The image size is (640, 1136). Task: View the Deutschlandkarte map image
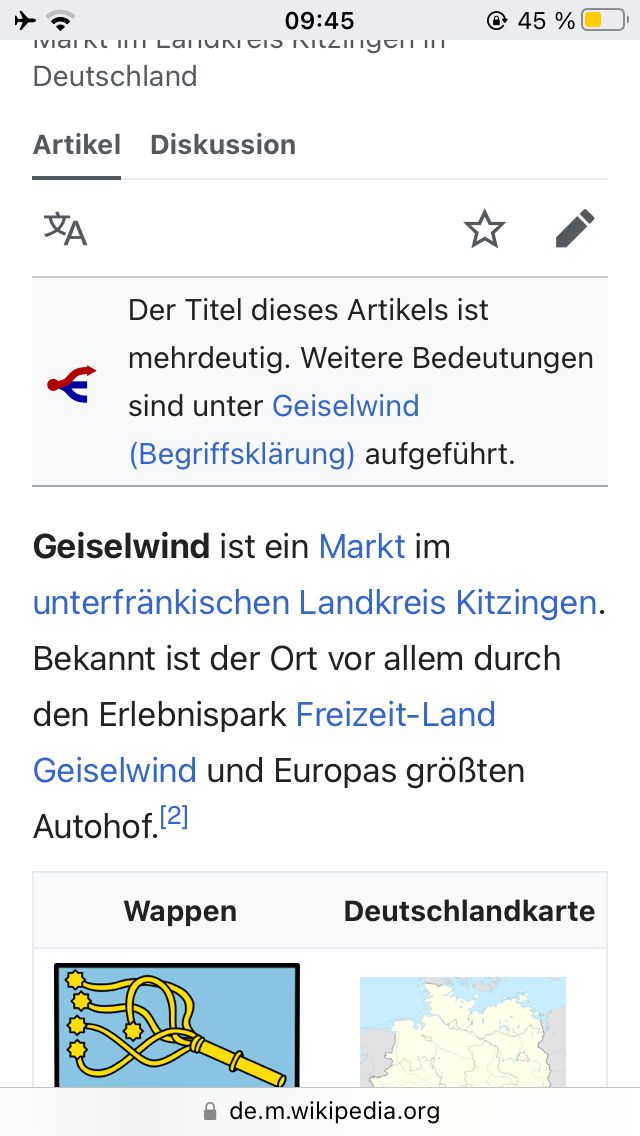[463, 1030]
